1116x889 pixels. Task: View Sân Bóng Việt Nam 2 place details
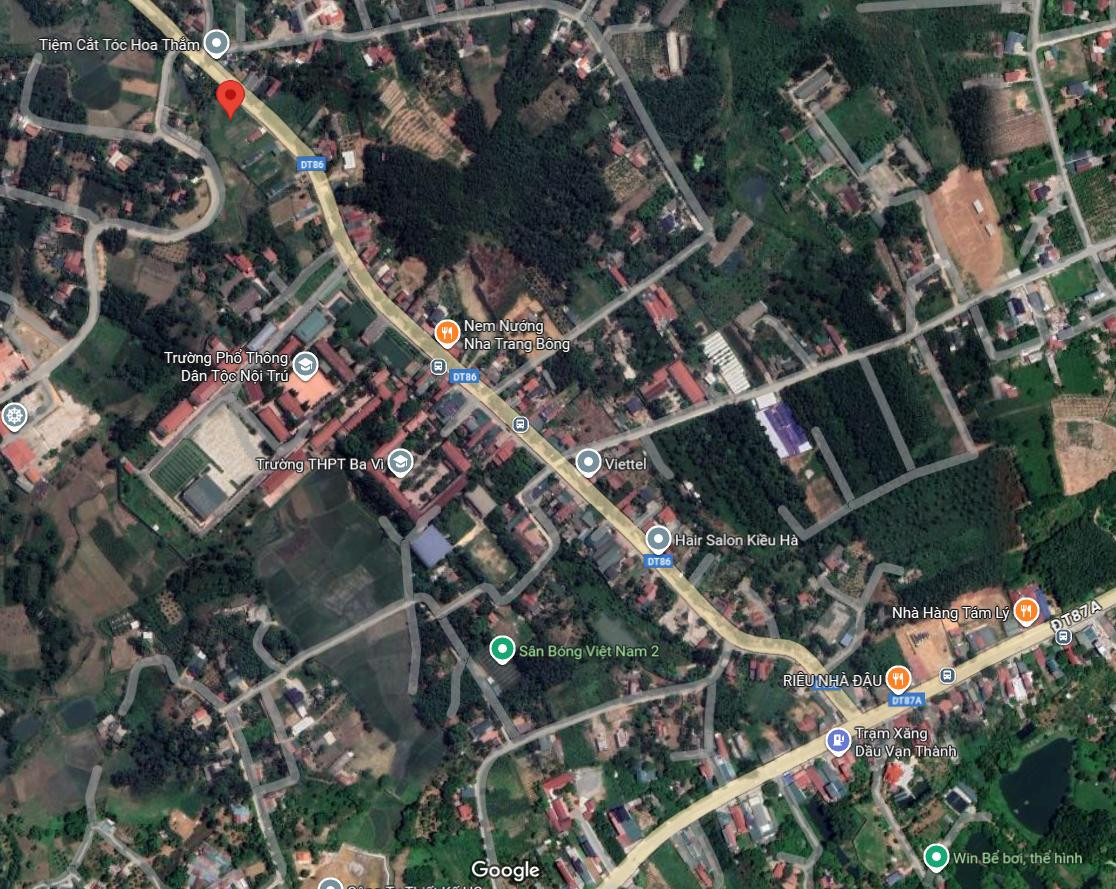502,650
